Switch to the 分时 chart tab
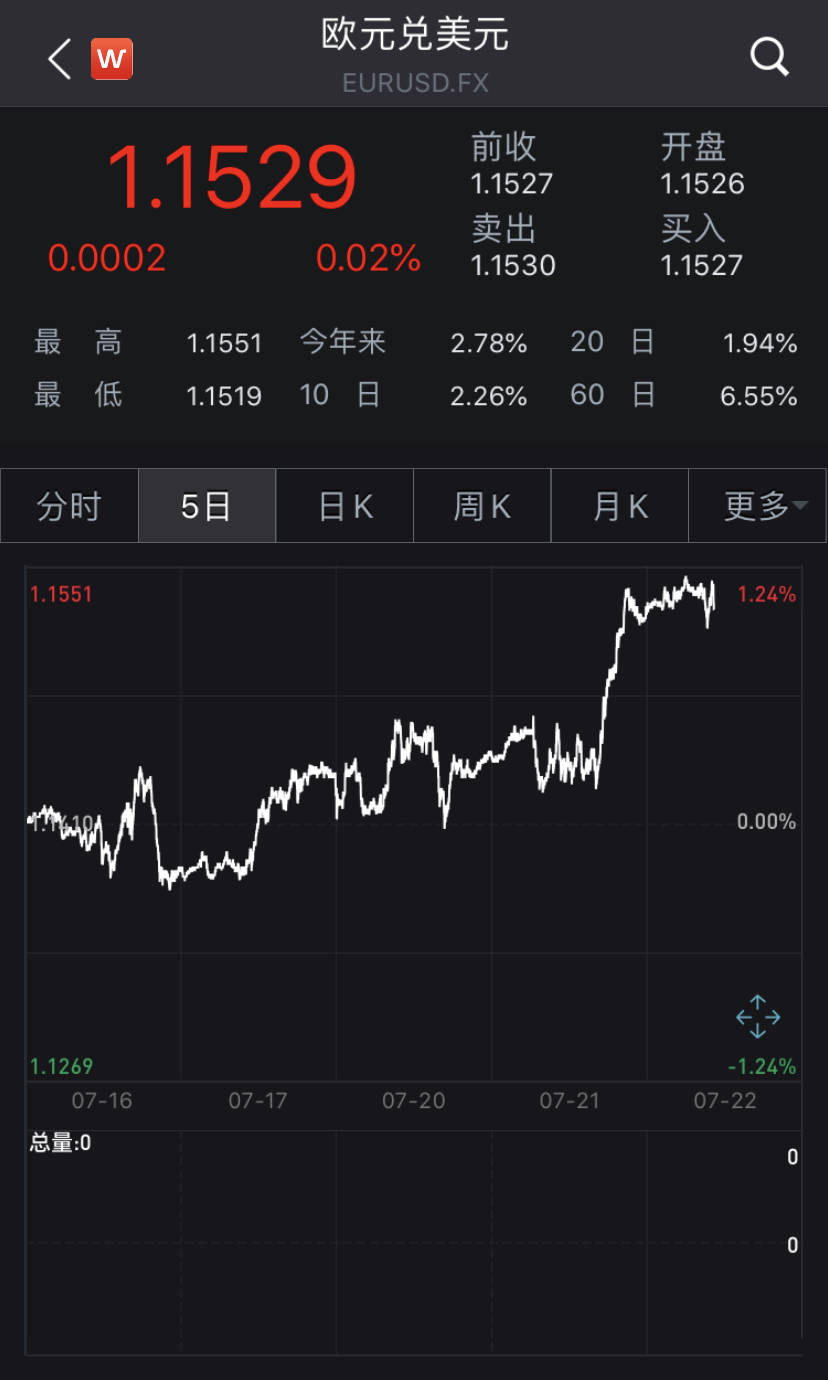828x1380 pixels. click(x=69, y=505)
